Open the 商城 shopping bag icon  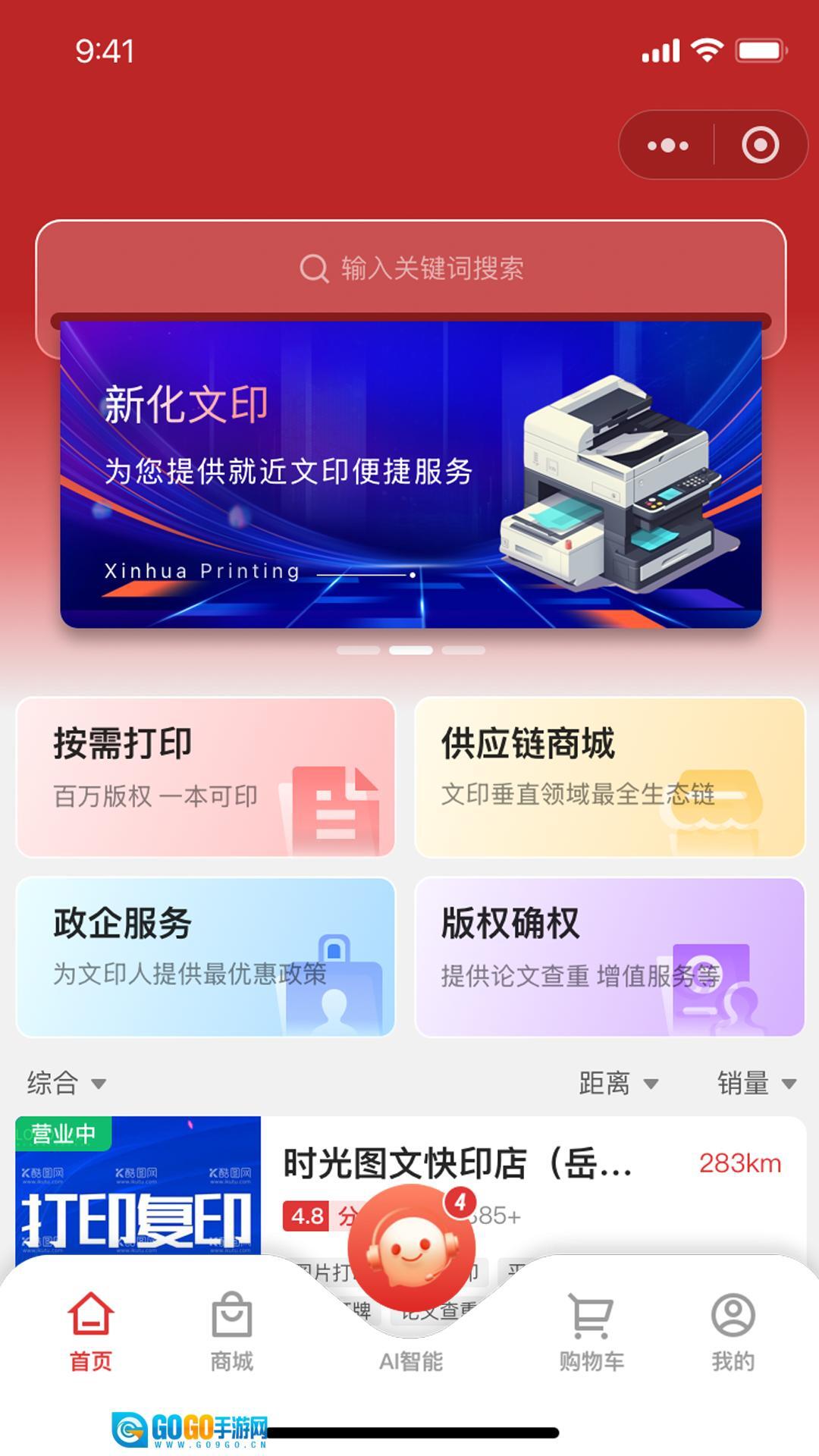pos(230,1311)
